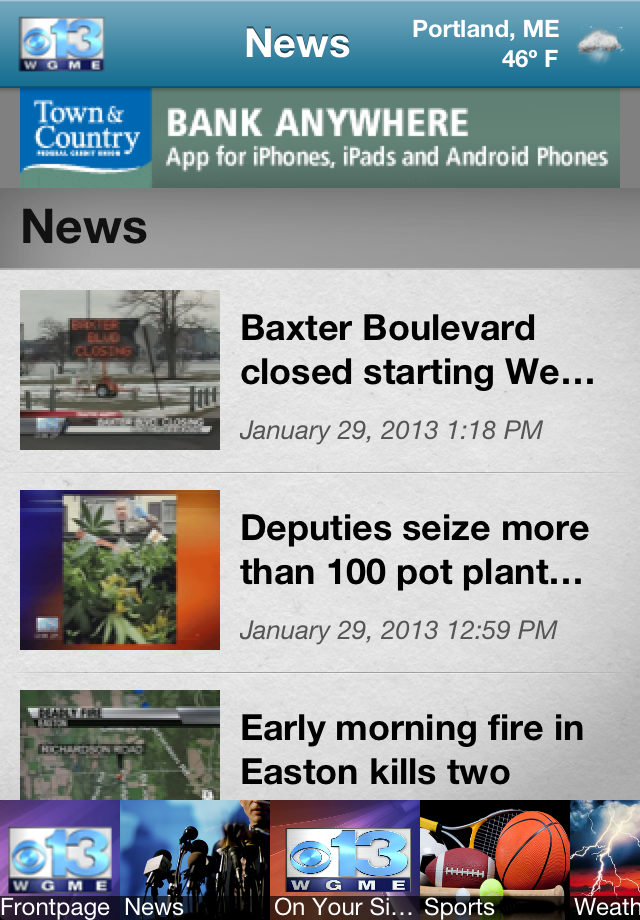
Task: Switch to the Sports tab
Action: tap(494, 860)
